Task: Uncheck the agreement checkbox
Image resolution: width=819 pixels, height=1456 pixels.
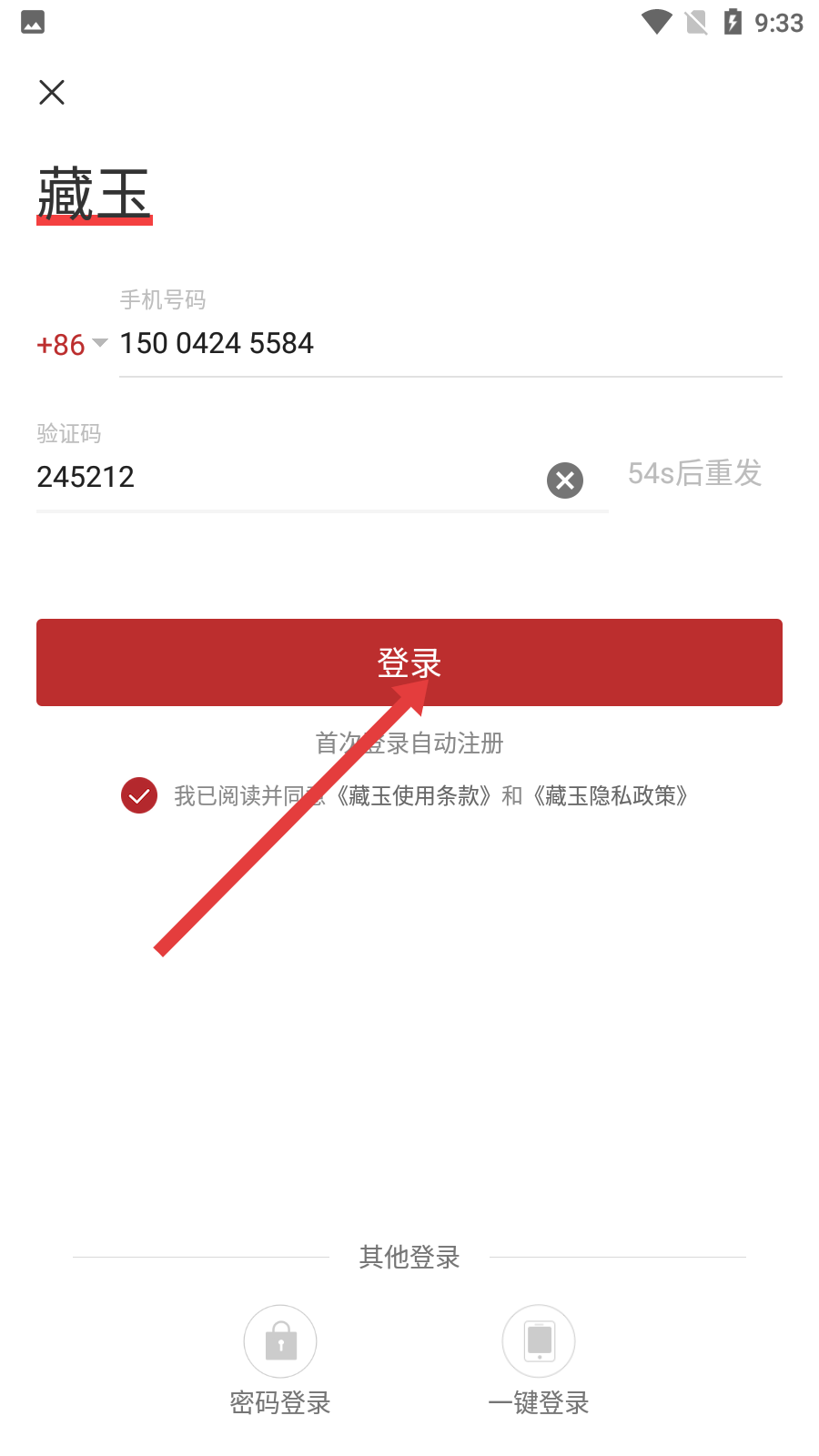Action: tap(139, 795)
